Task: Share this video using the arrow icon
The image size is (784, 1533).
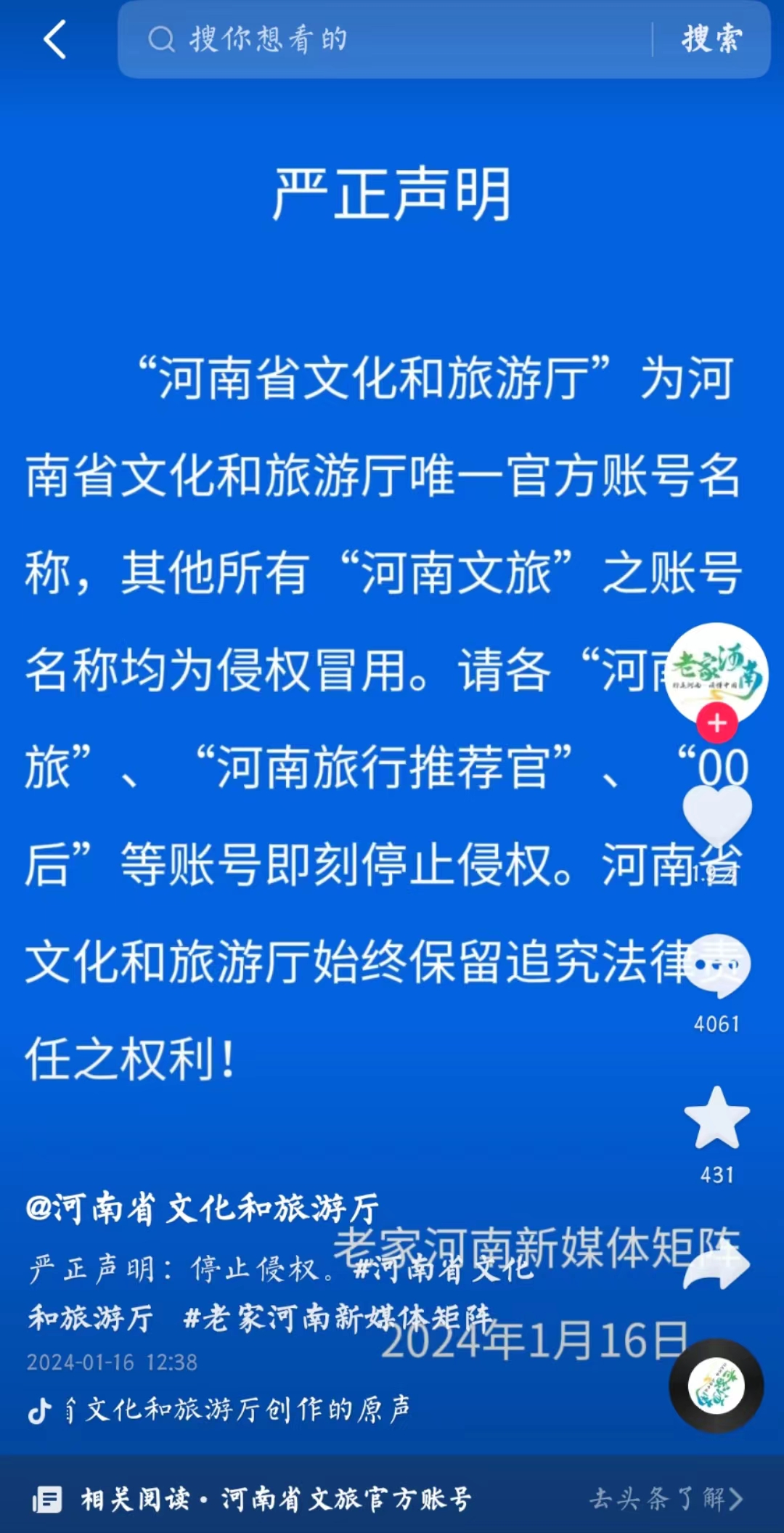Action: tap(716, 1267)
